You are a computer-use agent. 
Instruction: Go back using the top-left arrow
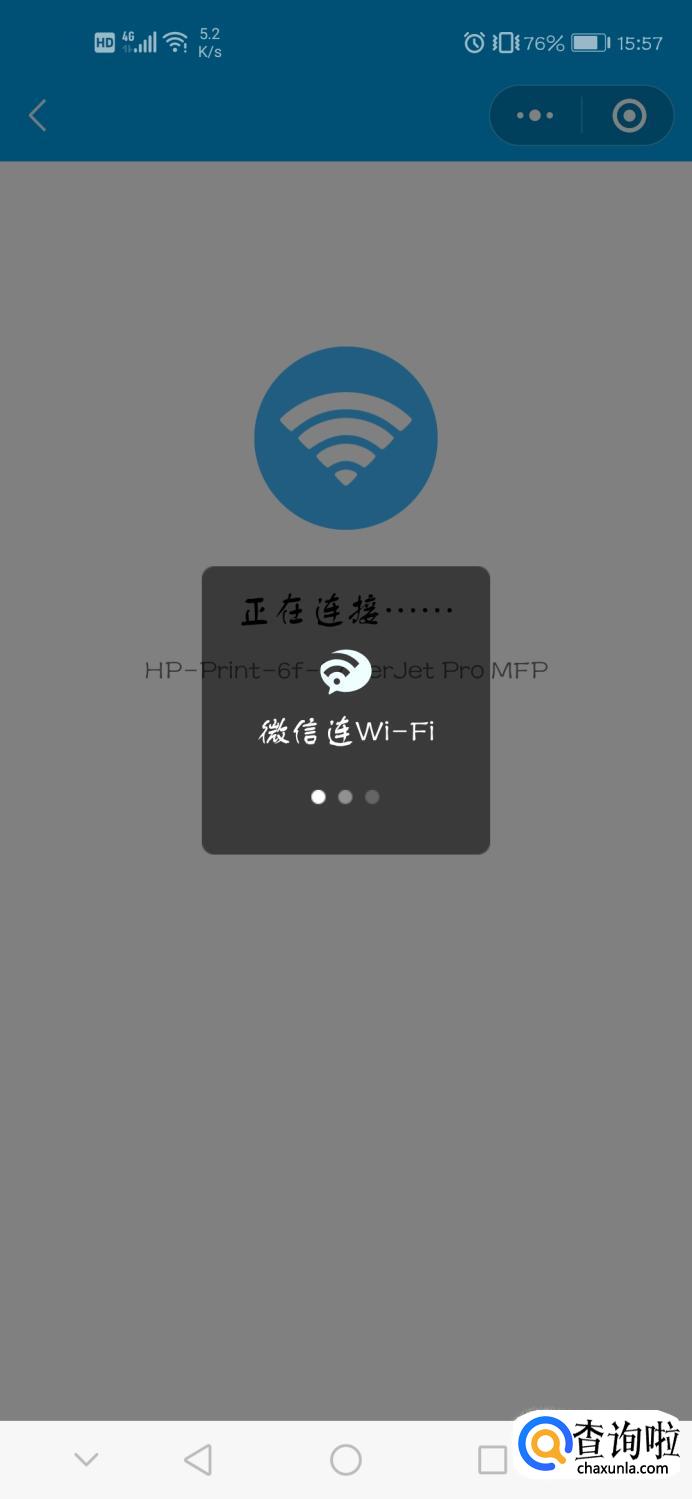point(38,116)
